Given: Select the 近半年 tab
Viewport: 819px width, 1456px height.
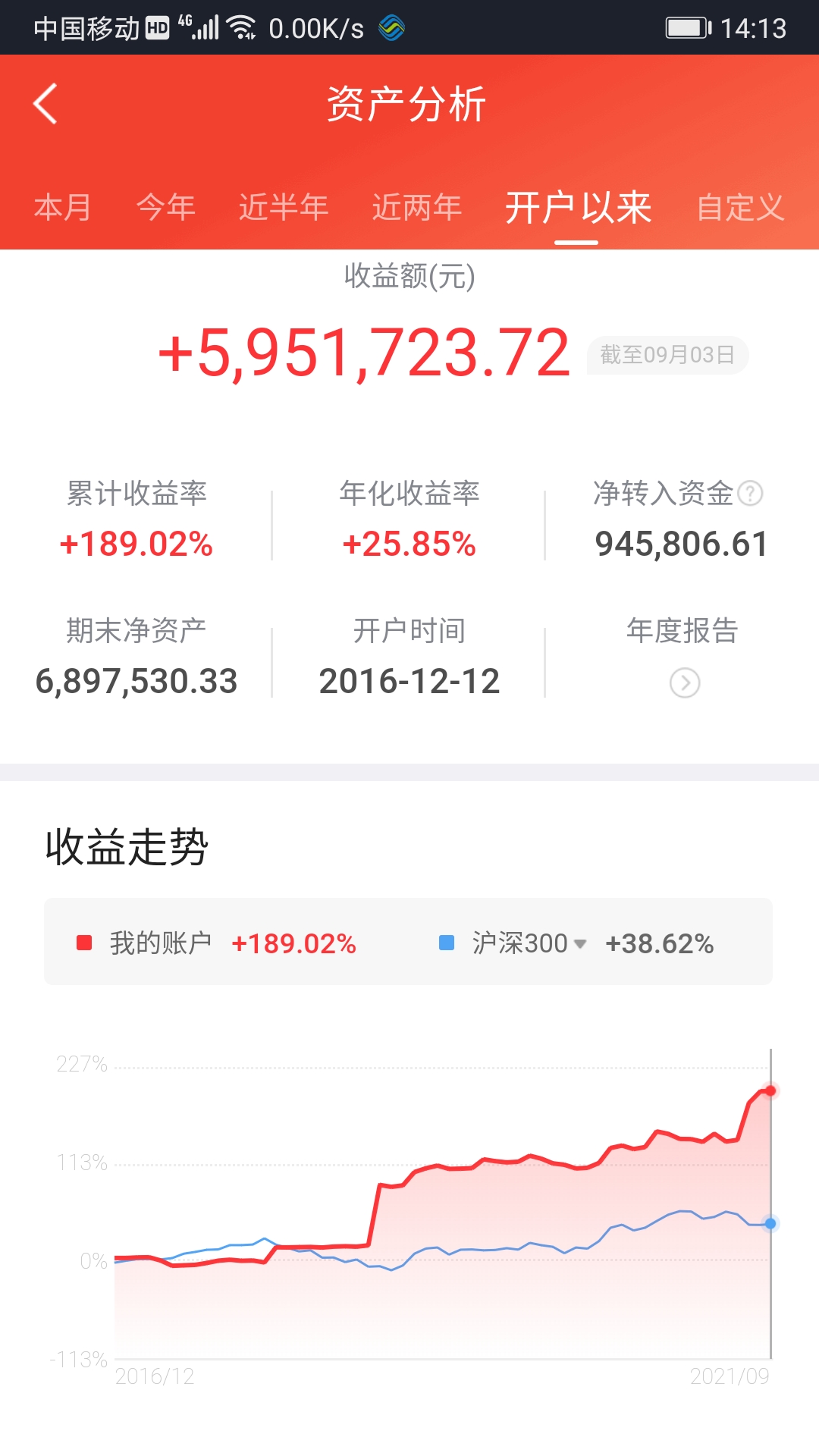Looking at the screenshot, I should (284, 207).
